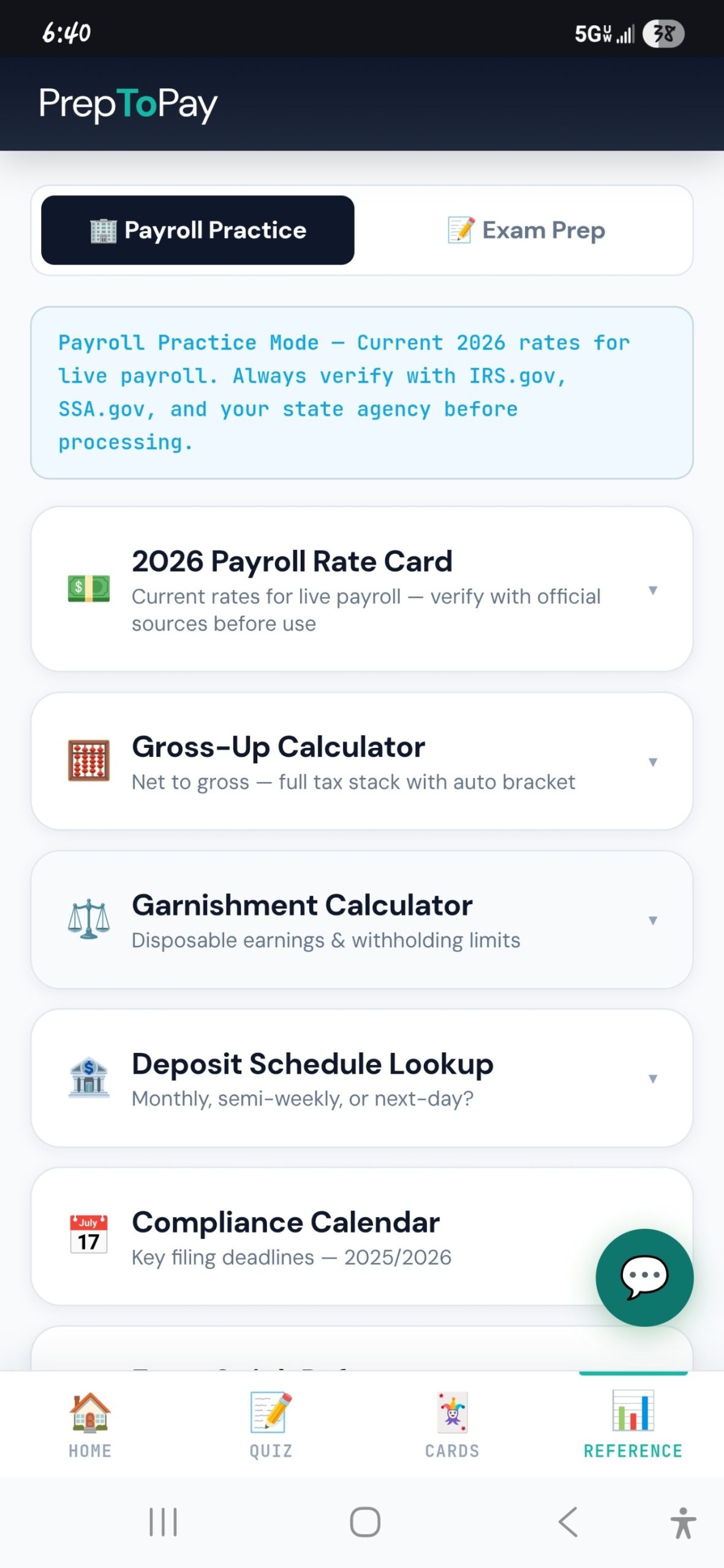Click the PrepToPay logo
724x1568 pixels.
tap(127, 104)
